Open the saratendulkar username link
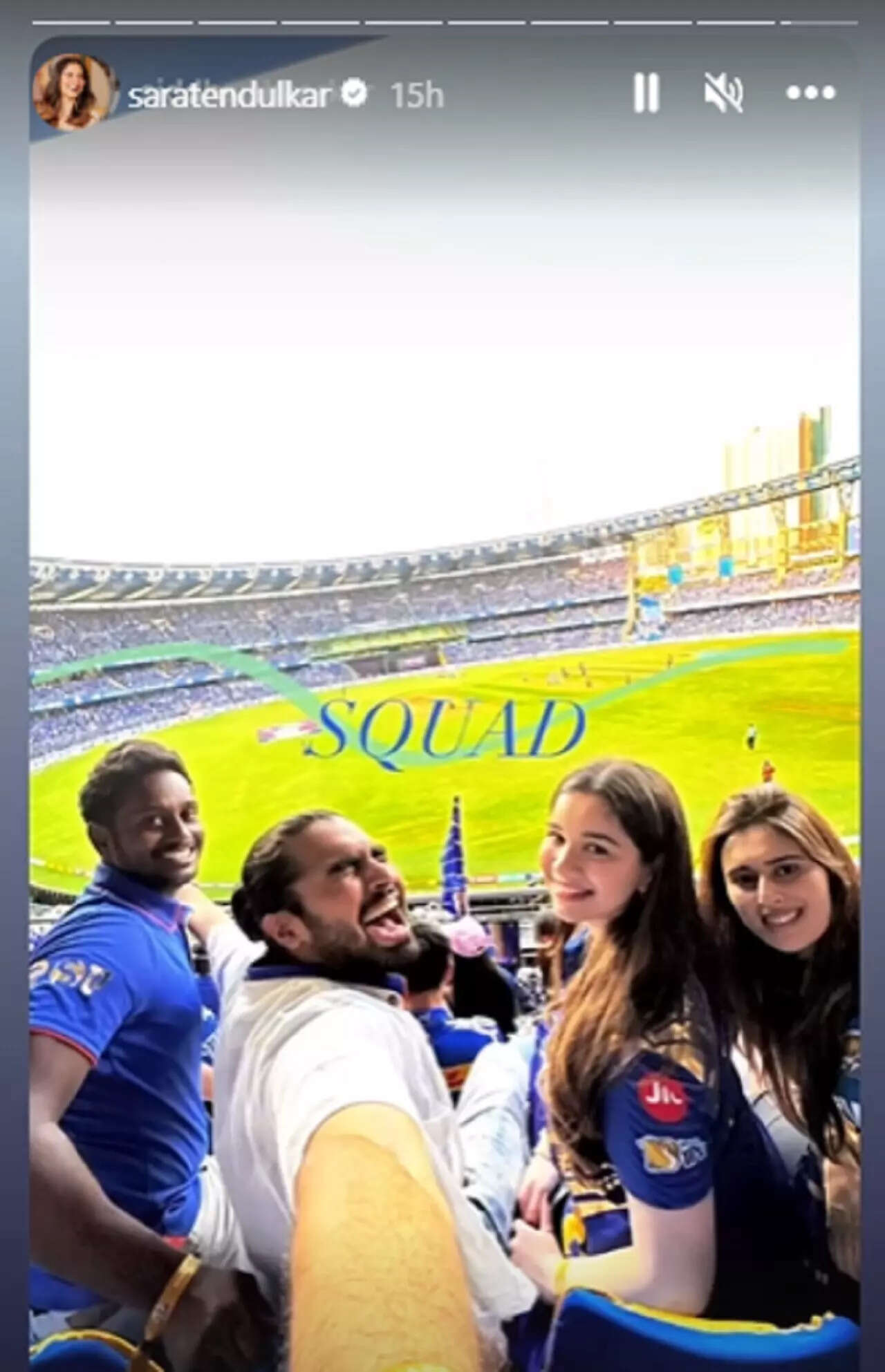The image size is (885, 1372). coord(229,95)
